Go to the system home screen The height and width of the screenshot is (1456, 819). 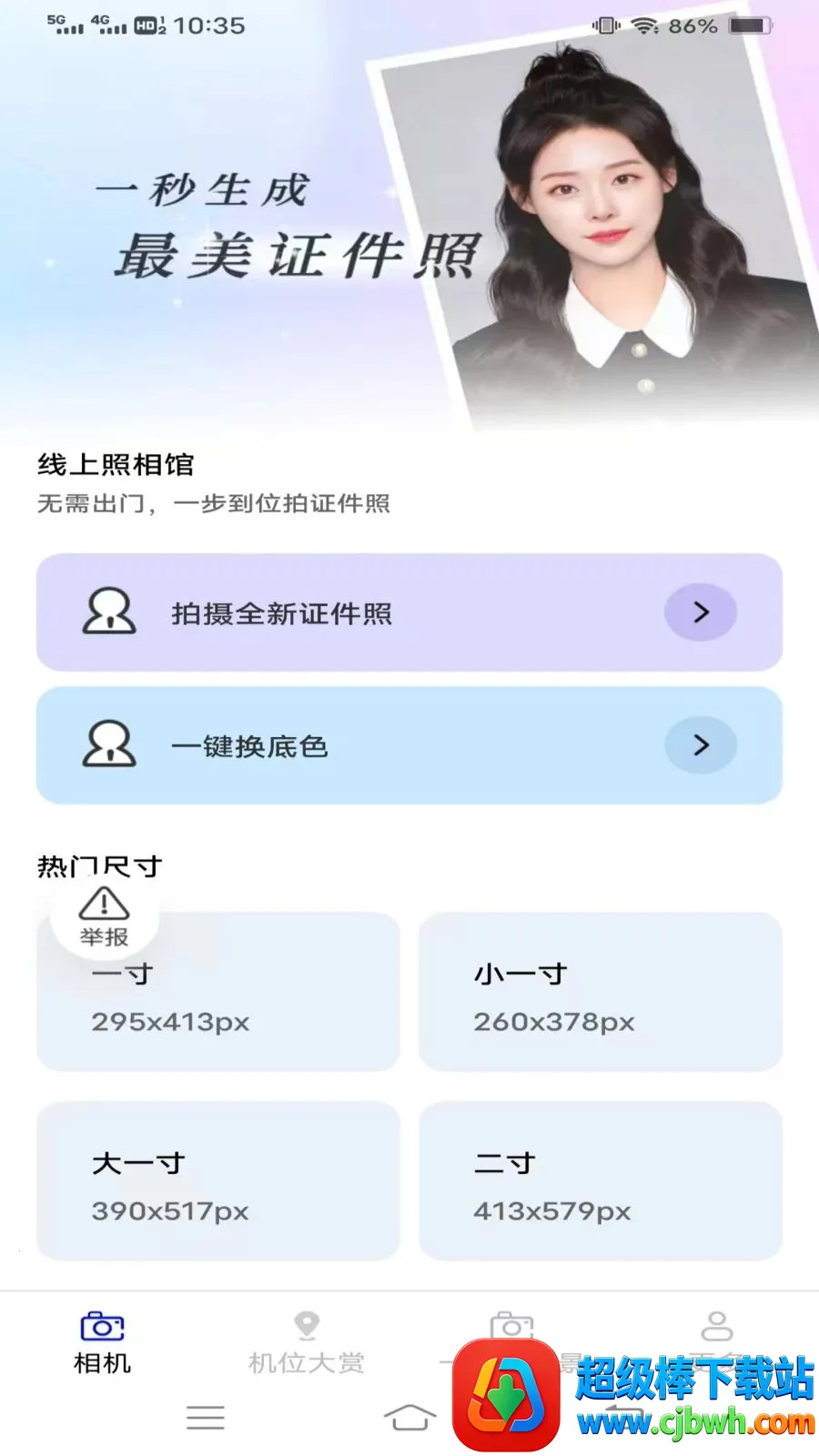409,1417
